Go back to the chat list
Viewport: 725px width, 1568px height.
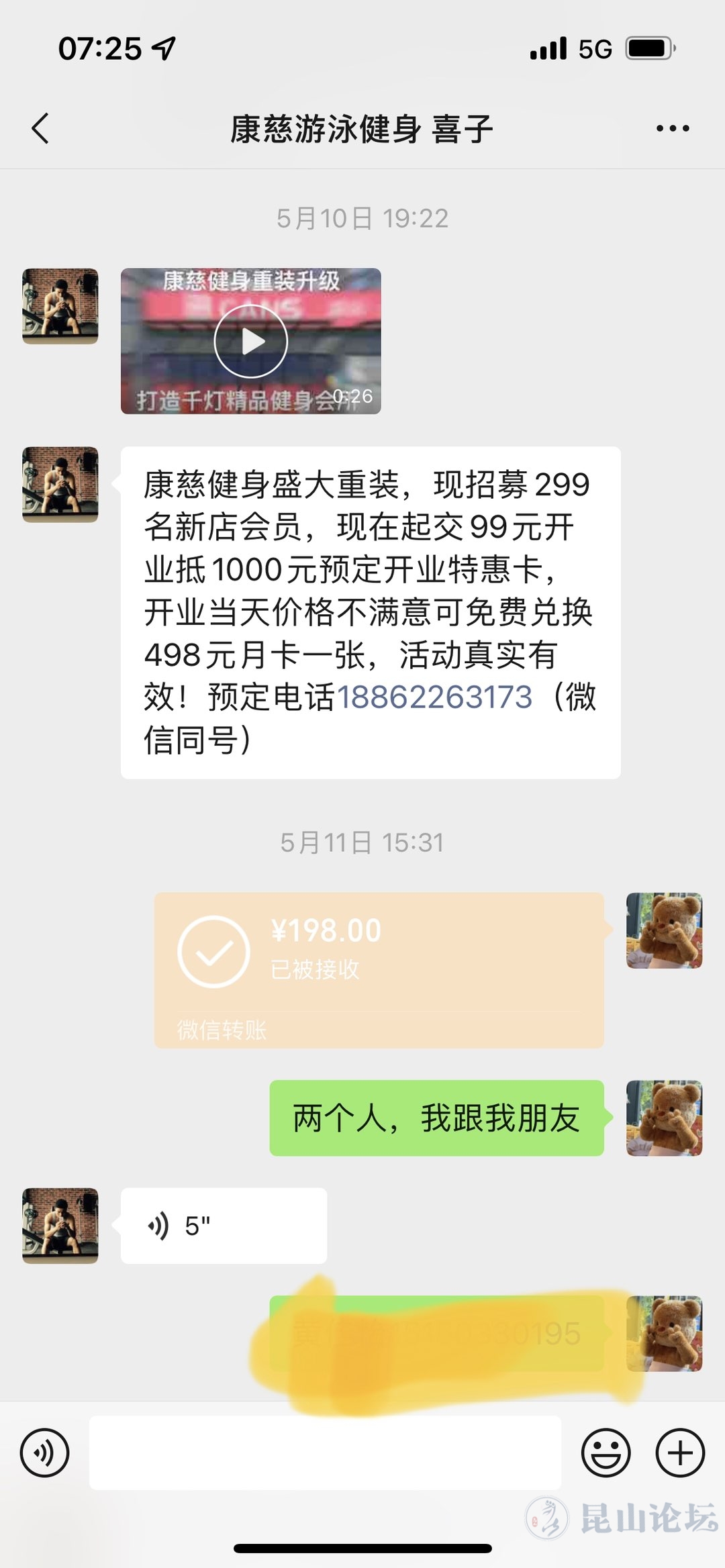(40, 128)
